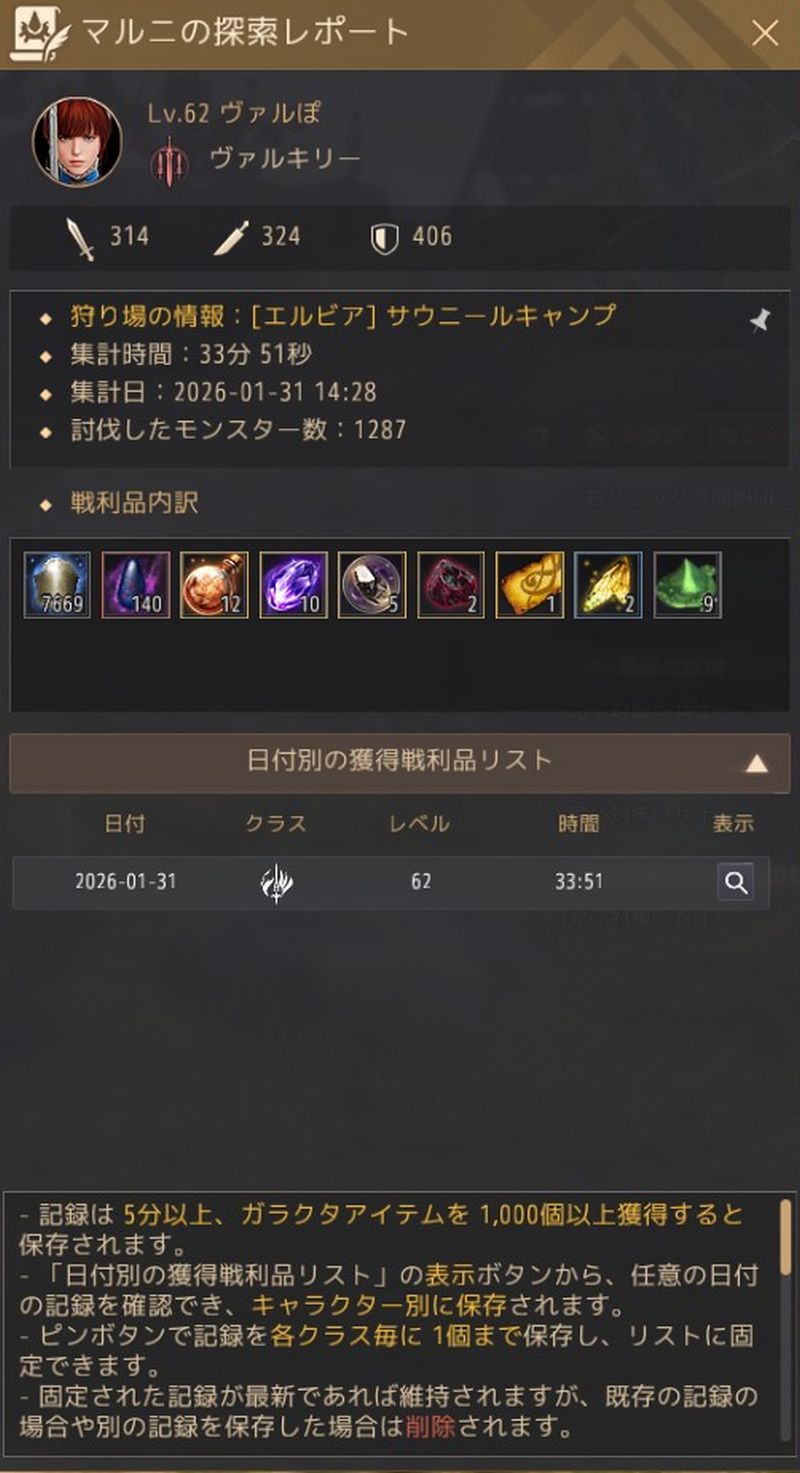Collapse the 日付別の獲得戦利品リスト section
This screenshot has height=1473, width=800.
tap(756, 763)
